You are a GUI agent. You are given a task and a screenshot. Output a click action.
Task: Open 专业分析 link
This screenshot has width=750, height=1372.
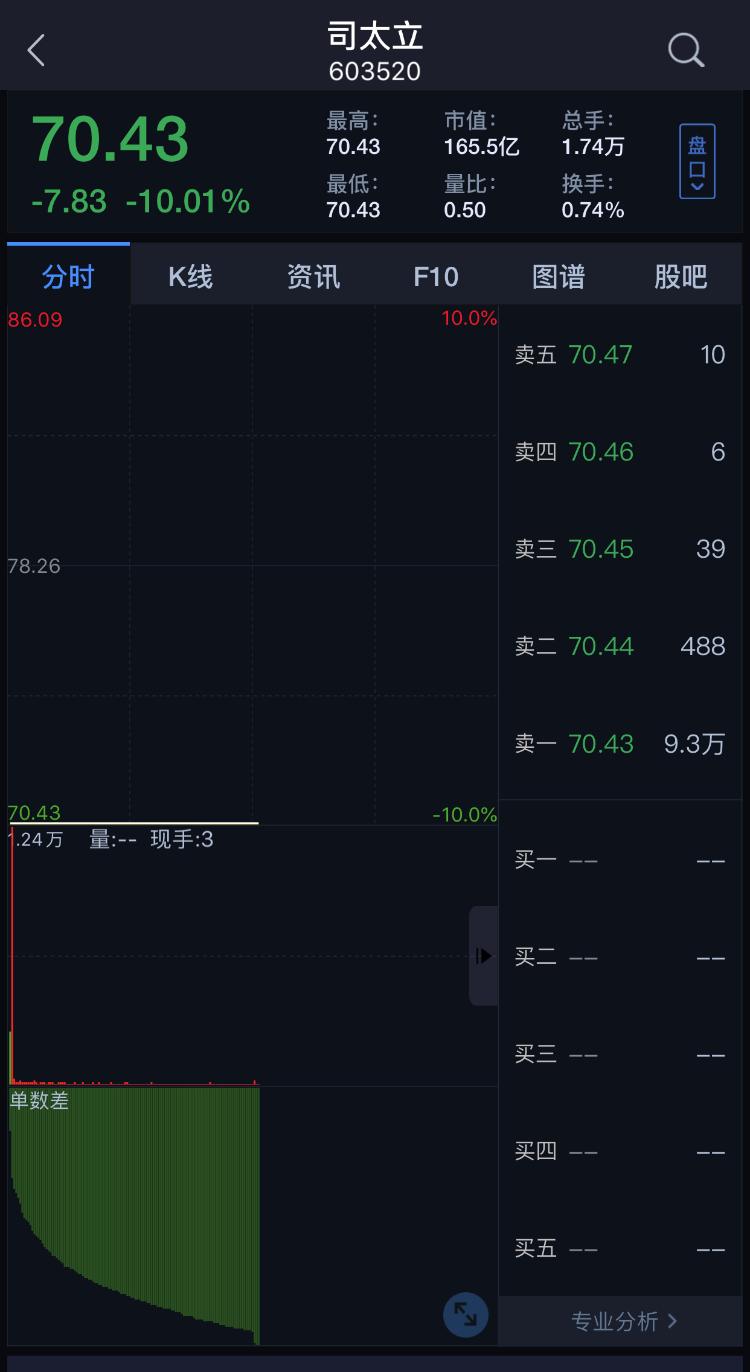point(624,1321)
